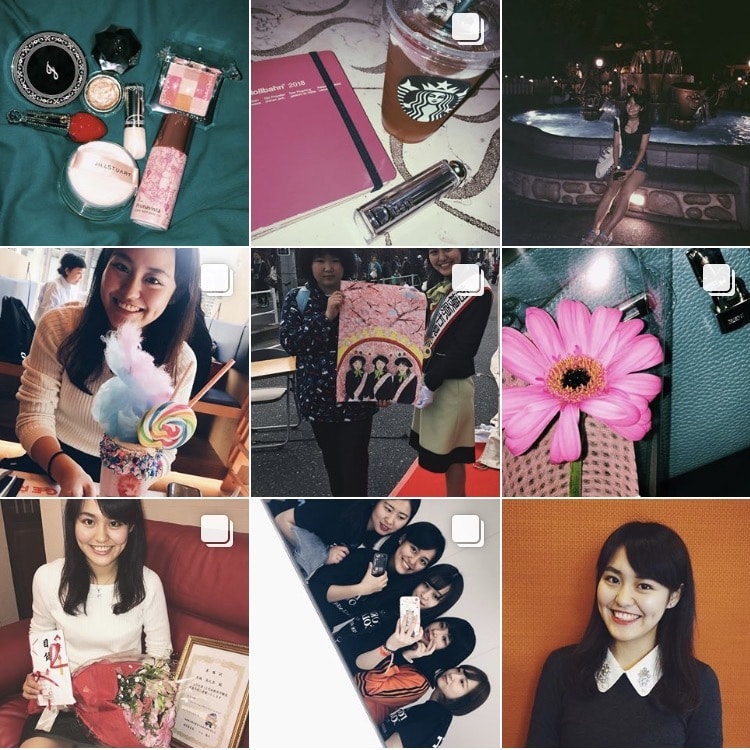This screenshot has width=750, height=750.
Task: View the portrait against the orange wall
Action: pyautogui.click(x=626, y=625)
